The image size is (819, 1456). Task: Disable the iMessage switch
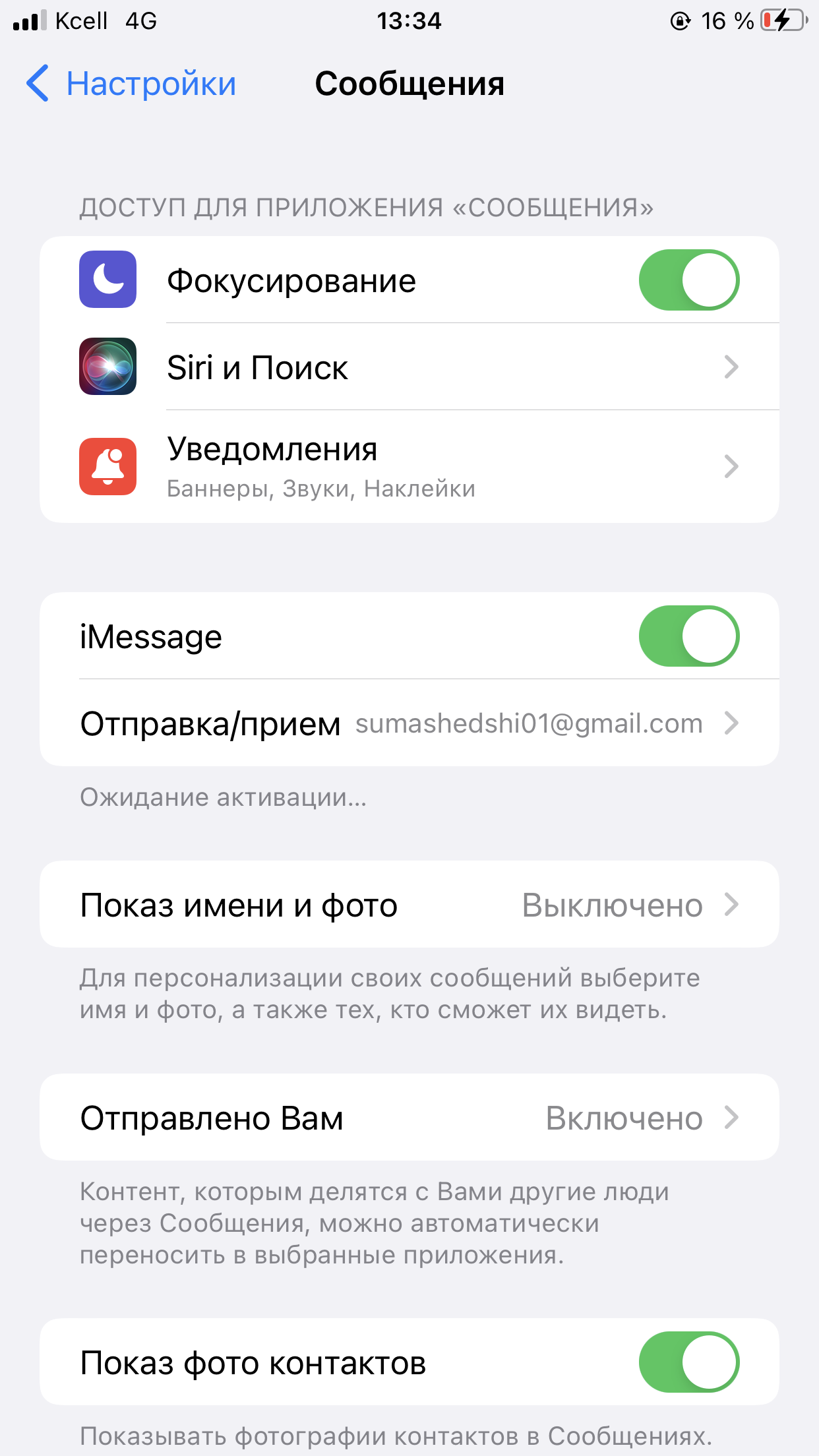click(688, 636)
